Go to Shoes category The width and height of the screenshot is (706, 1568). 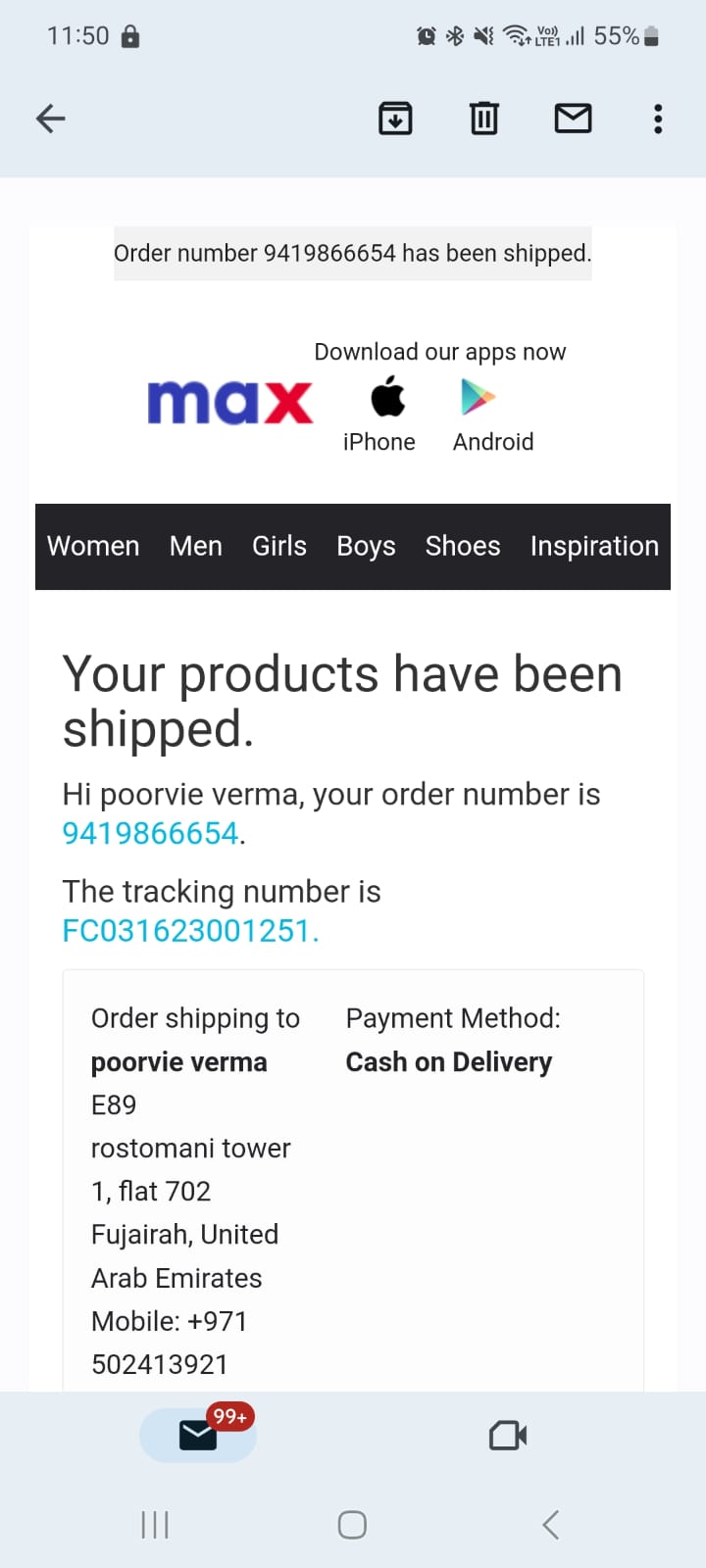[x=463, y=546]
